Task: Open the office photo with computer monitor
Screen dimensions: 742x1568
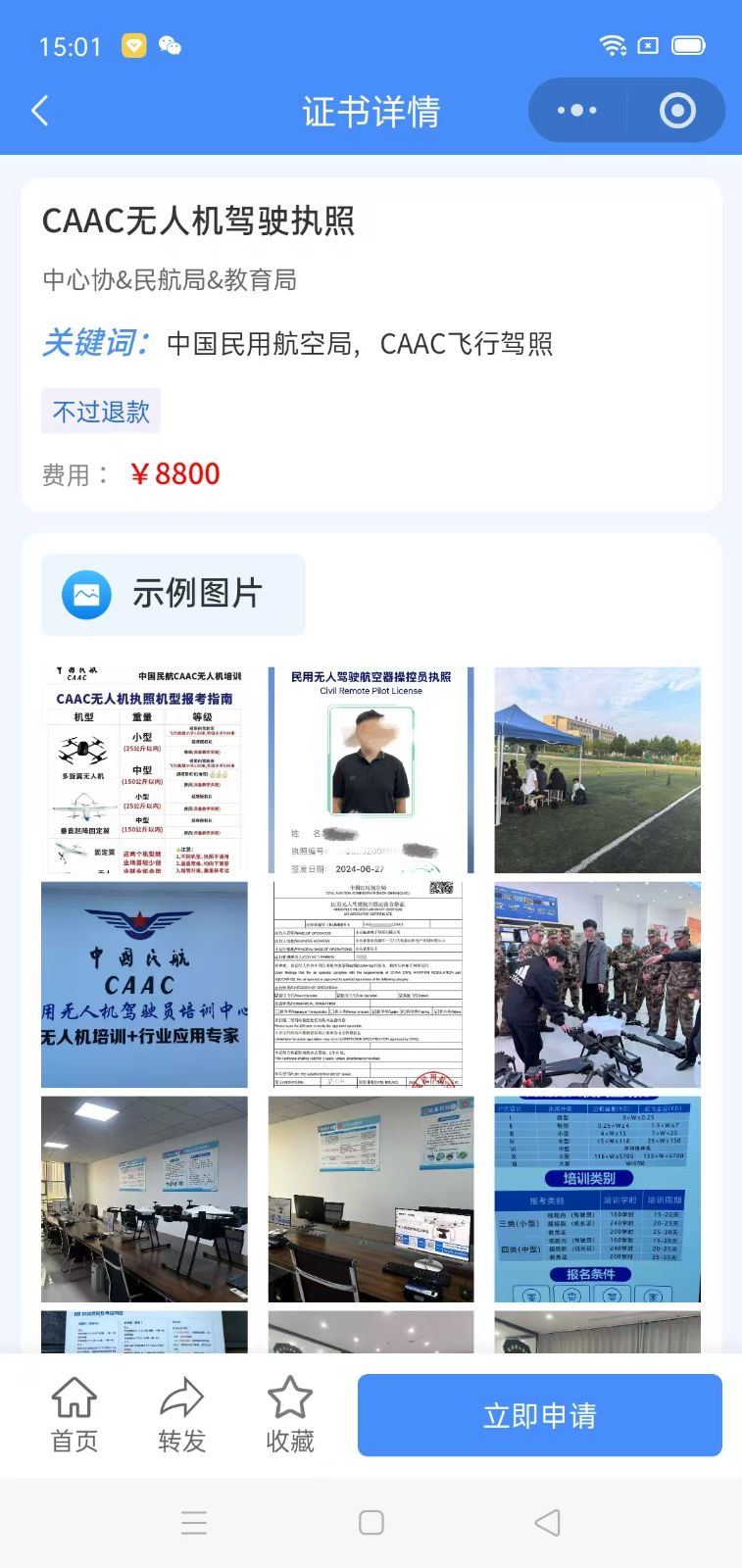Action: click(x=371, y=1199)
